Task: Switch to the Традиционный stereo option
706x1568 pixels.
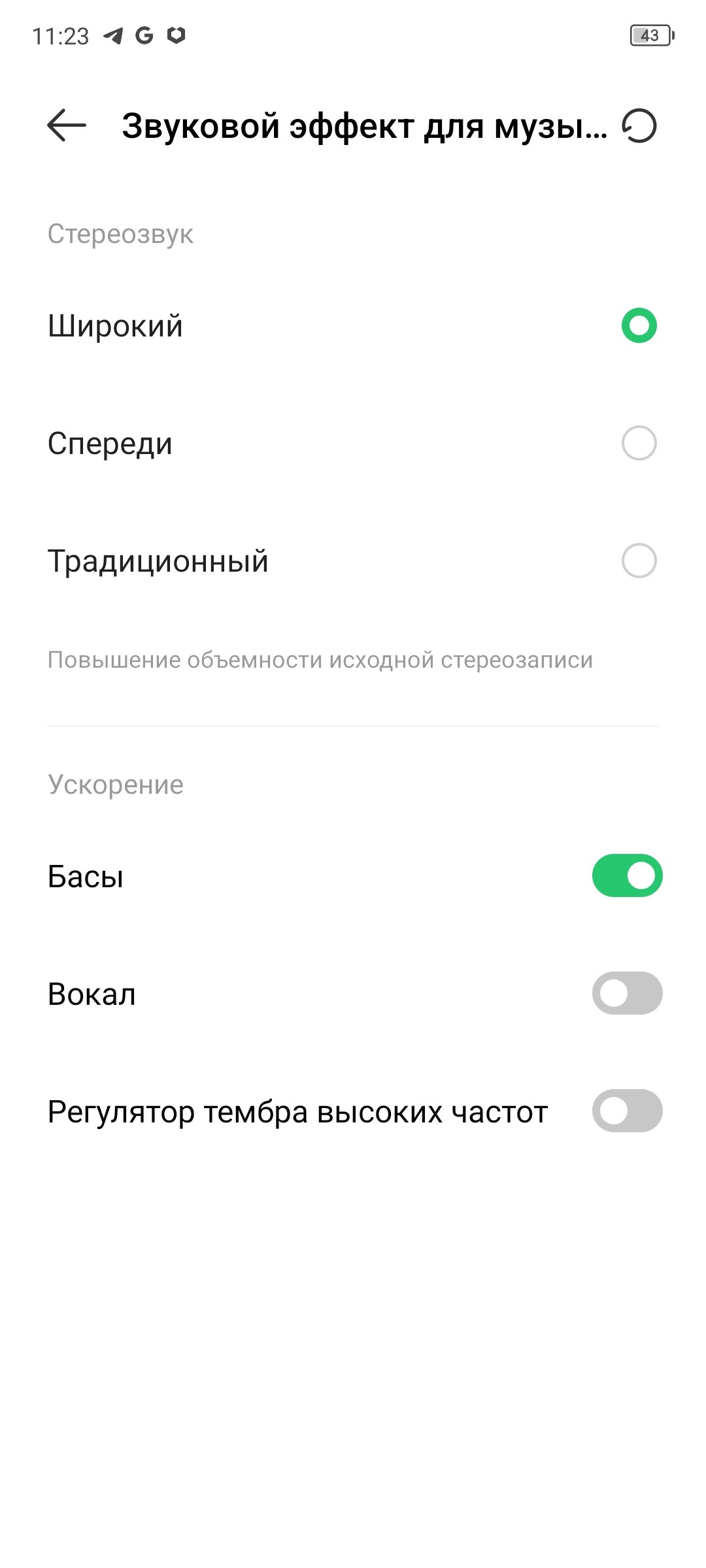Action: click(639, 561)
